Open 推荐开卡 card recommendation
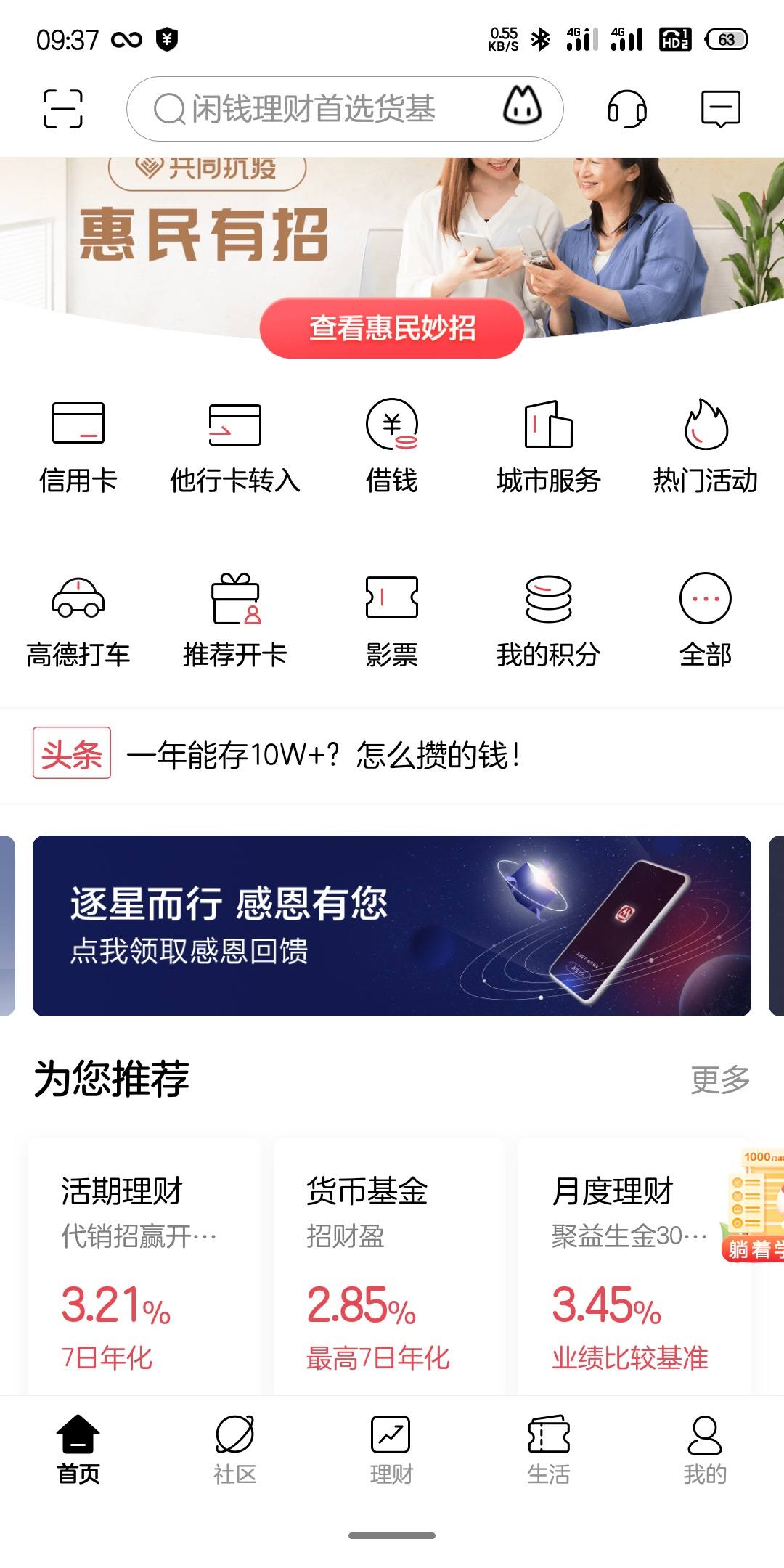The height and width of the screenshot is (1568, 784). click(x=234, y=621)
